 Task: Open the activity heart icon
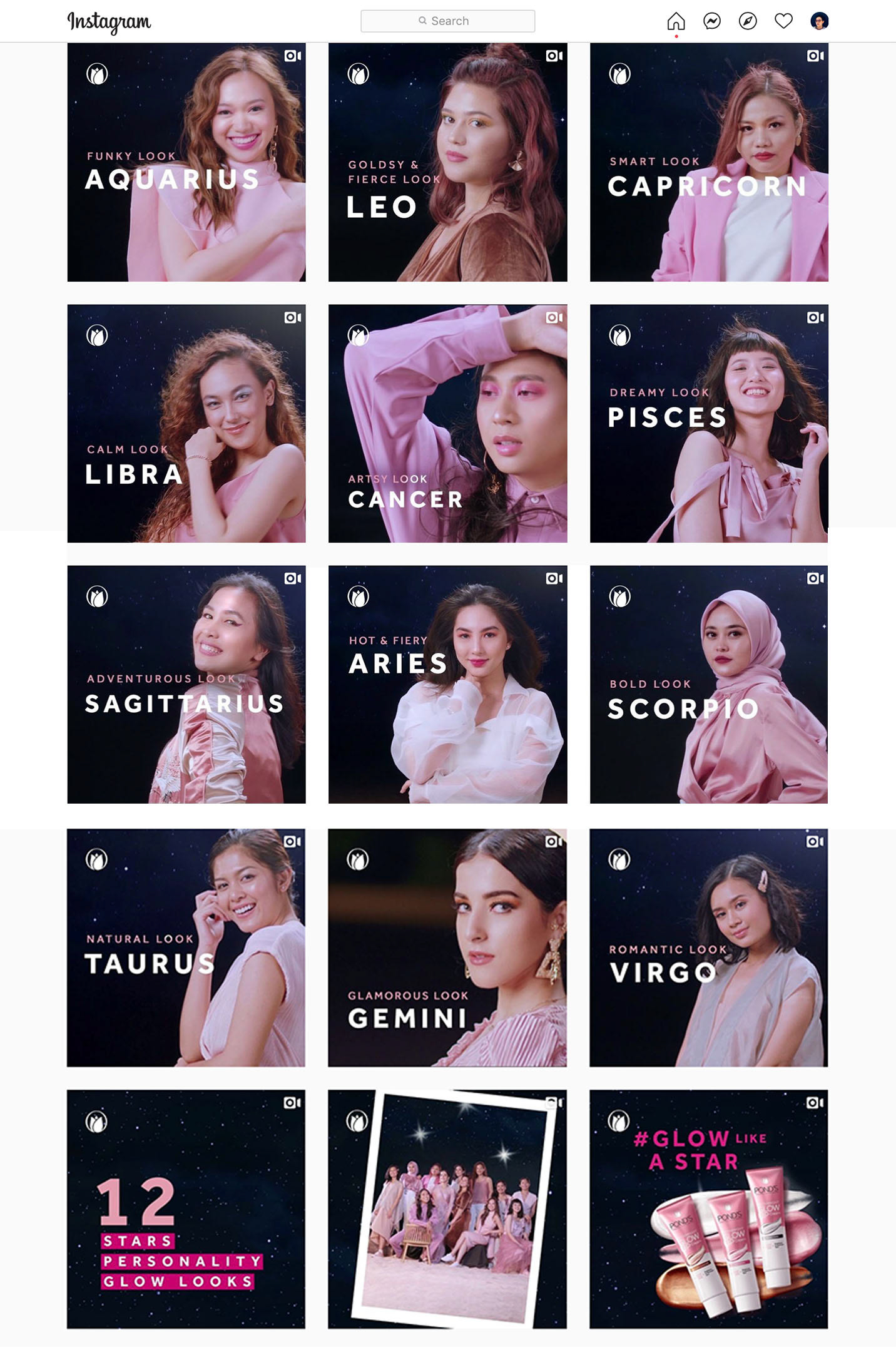[x=783, y=21]
